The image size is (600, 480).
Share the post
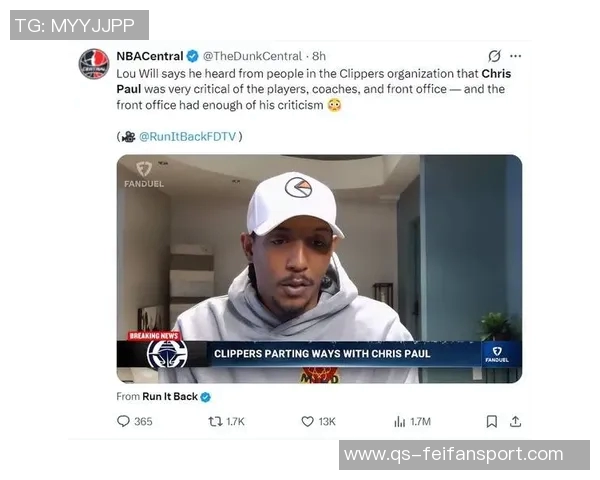click(x=516, y=421)
